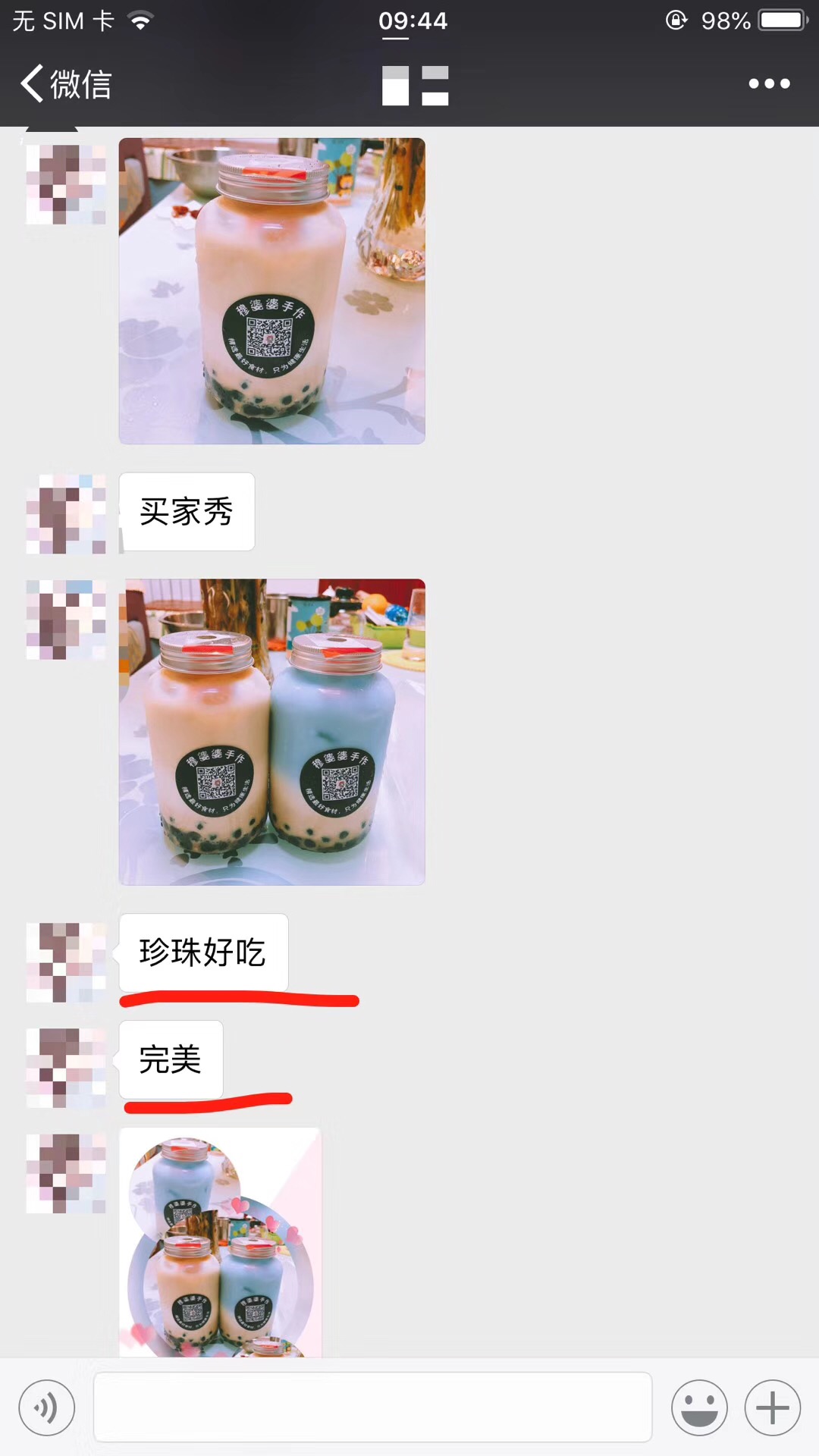819x1456 pixels.
Task: Open the collage image with hearts
Action: coord(220,1242)
